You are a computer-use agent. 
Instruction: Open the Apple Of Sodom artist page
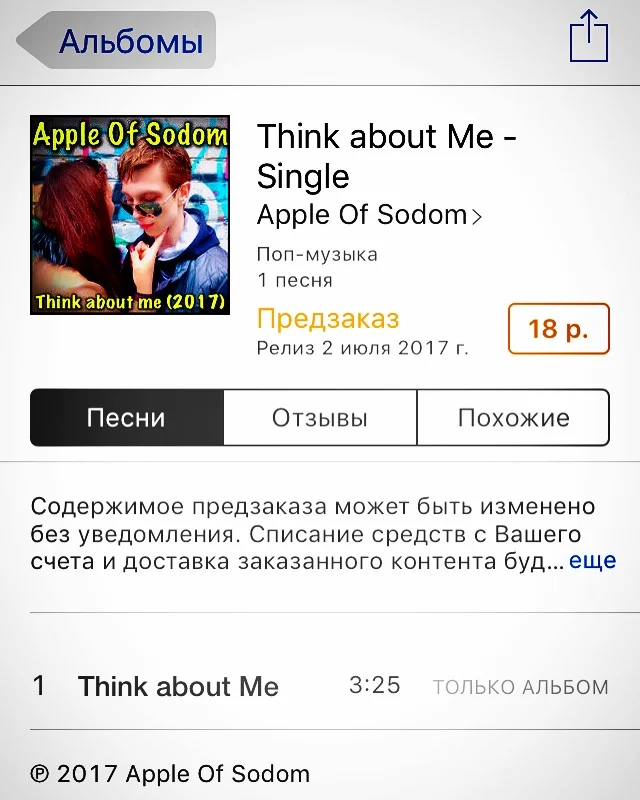coord(369,214)
